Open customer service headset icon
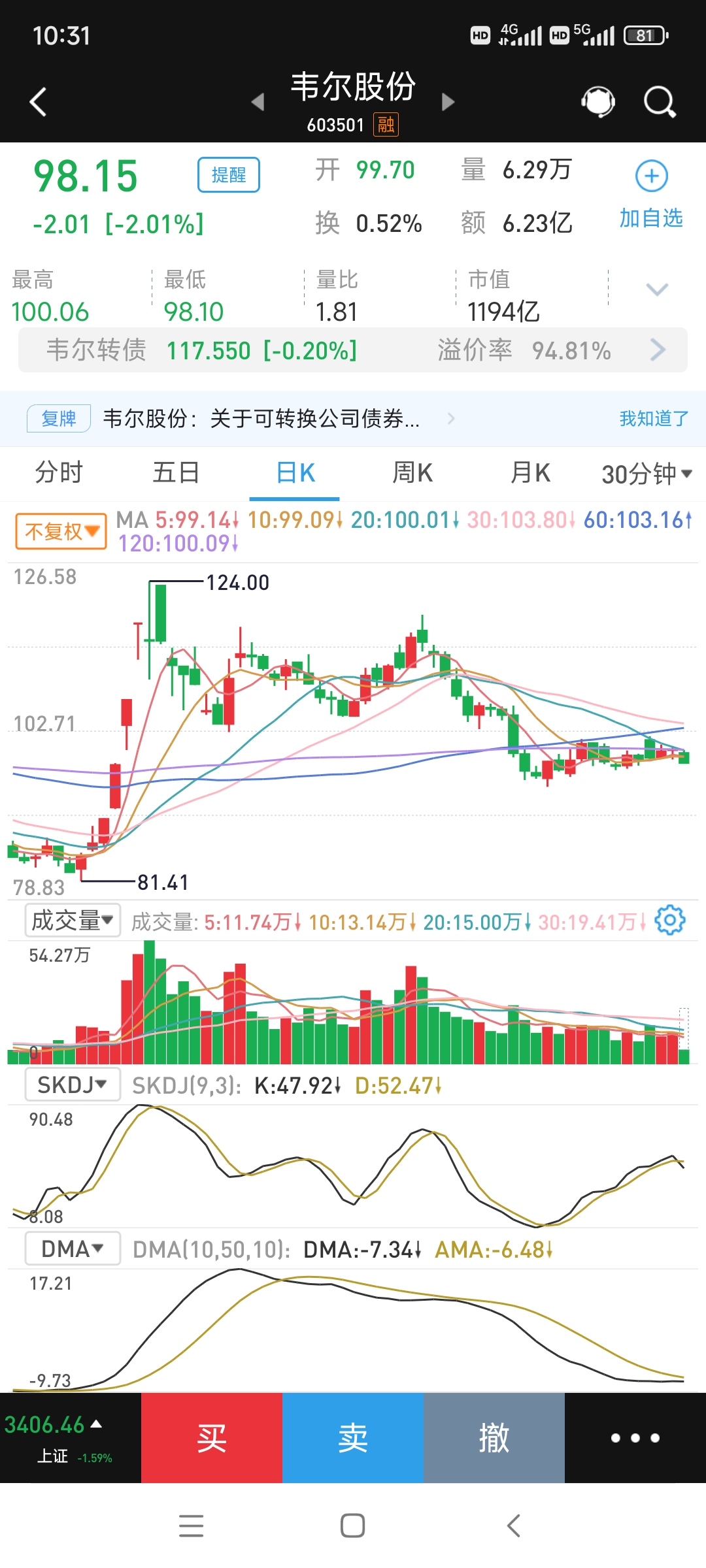The image size is (706, 1568). (596, 101)
